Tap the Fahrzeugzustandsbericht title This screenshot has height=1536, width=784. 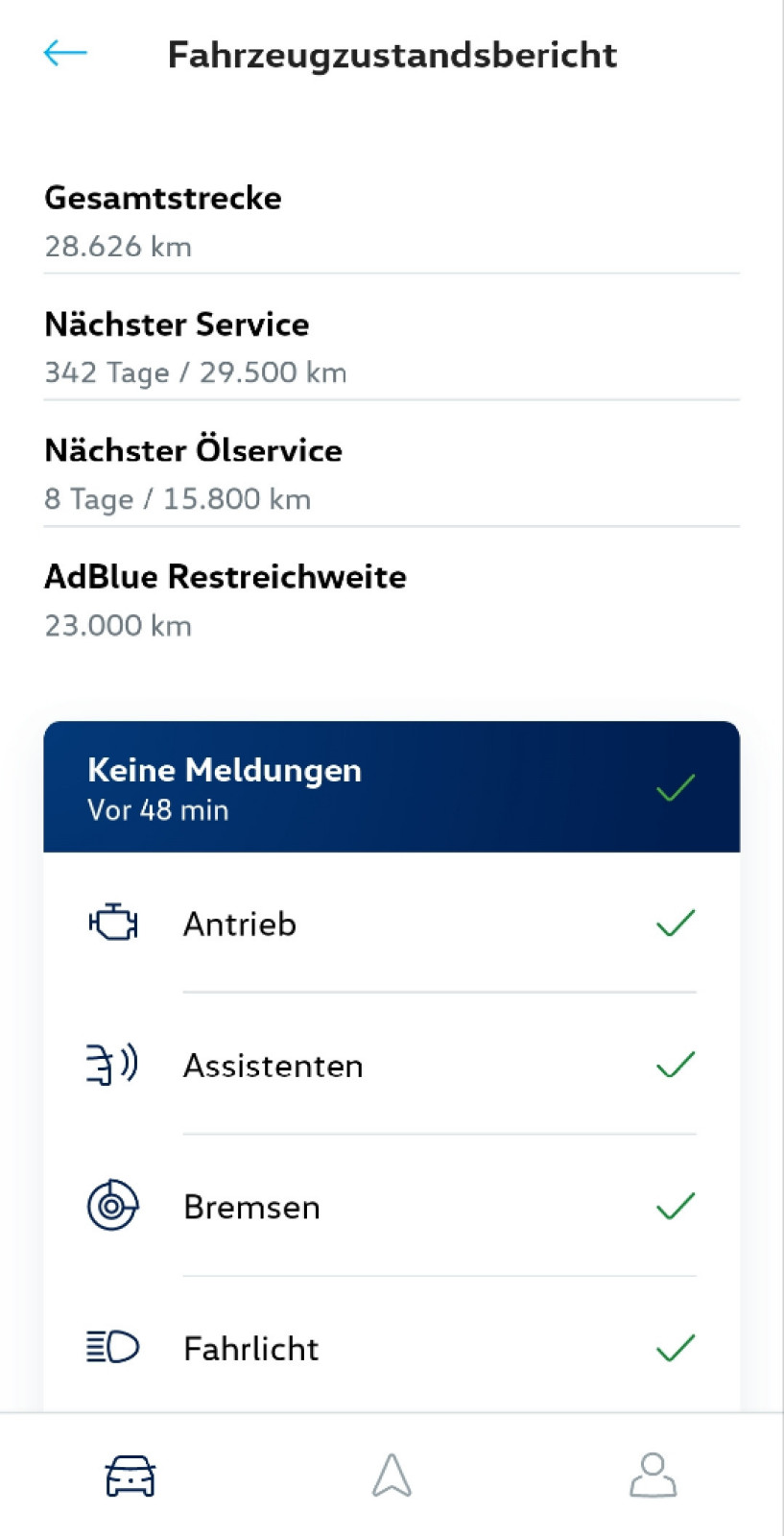click(392, 56)
